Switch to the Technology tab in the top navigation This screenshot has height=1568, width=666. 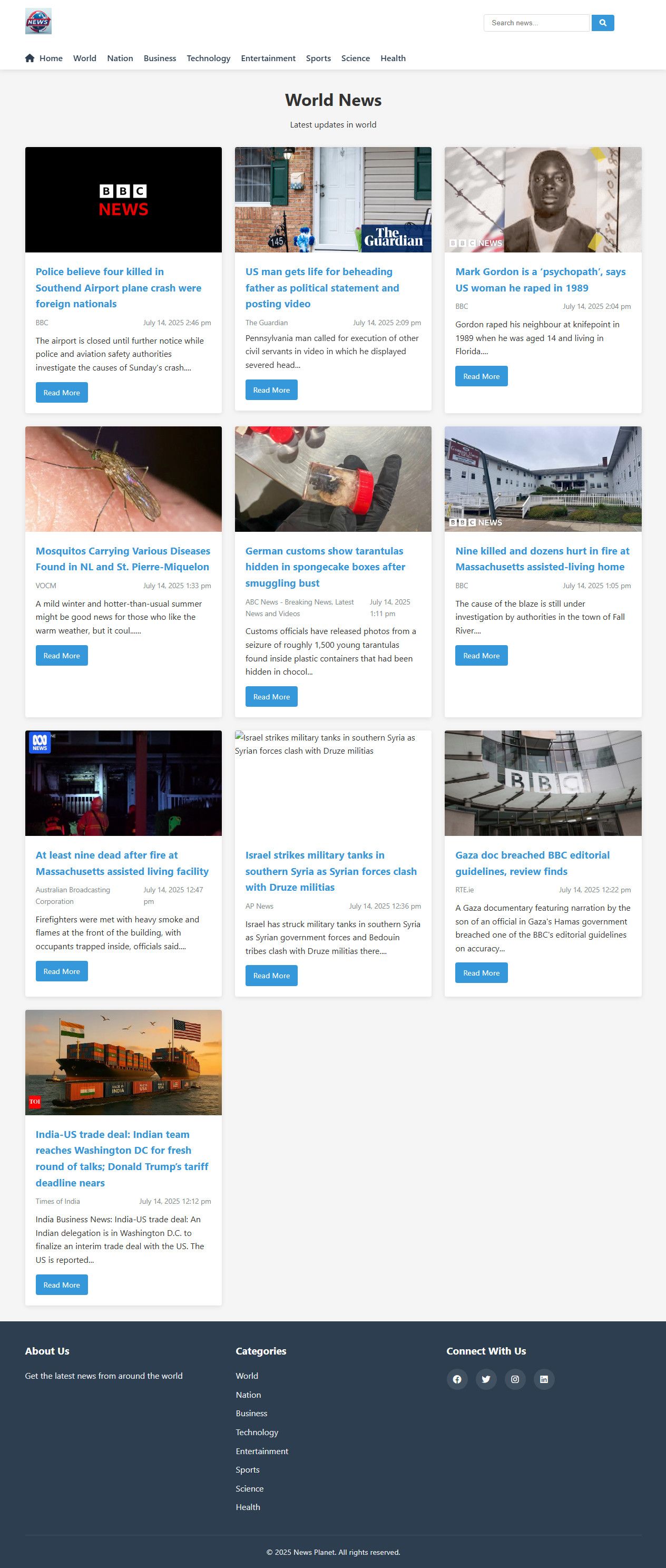208,59
